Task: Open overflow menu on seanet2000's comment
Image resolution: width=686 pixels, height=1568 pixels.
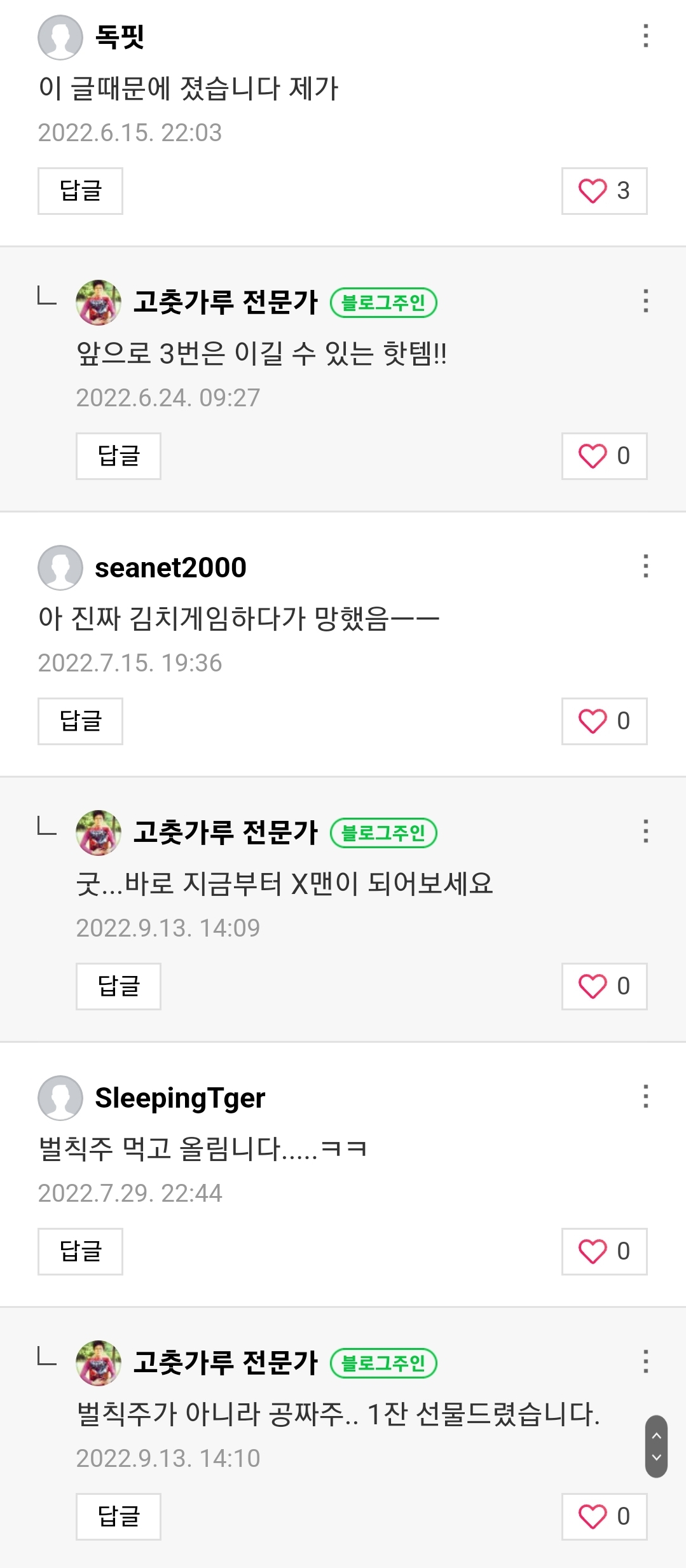Action: [x=645, y=566]
